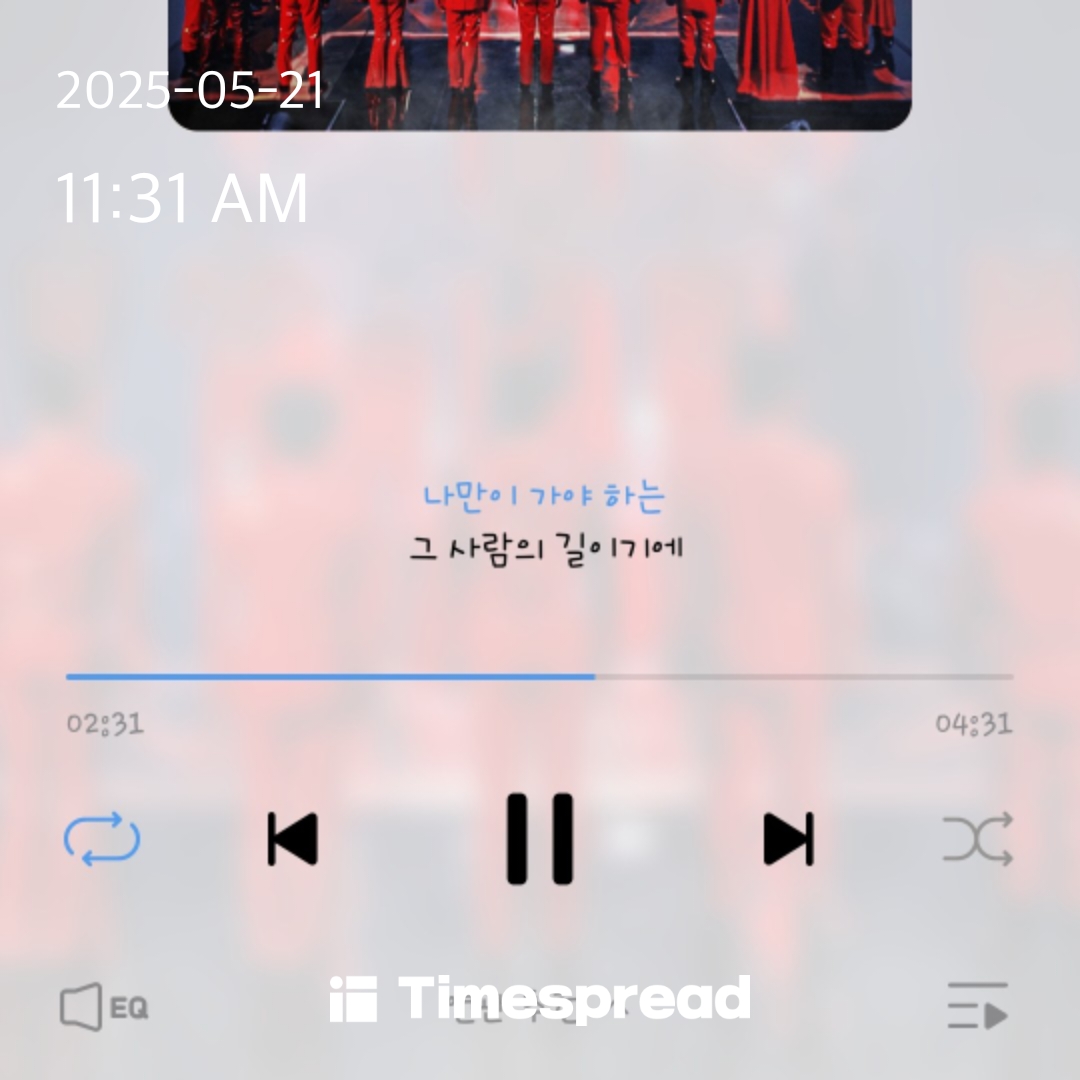Viewport: 1080px width, 1080px height.
Task: Open the EQ sound settings
Action: click(x=104, y=1007)
